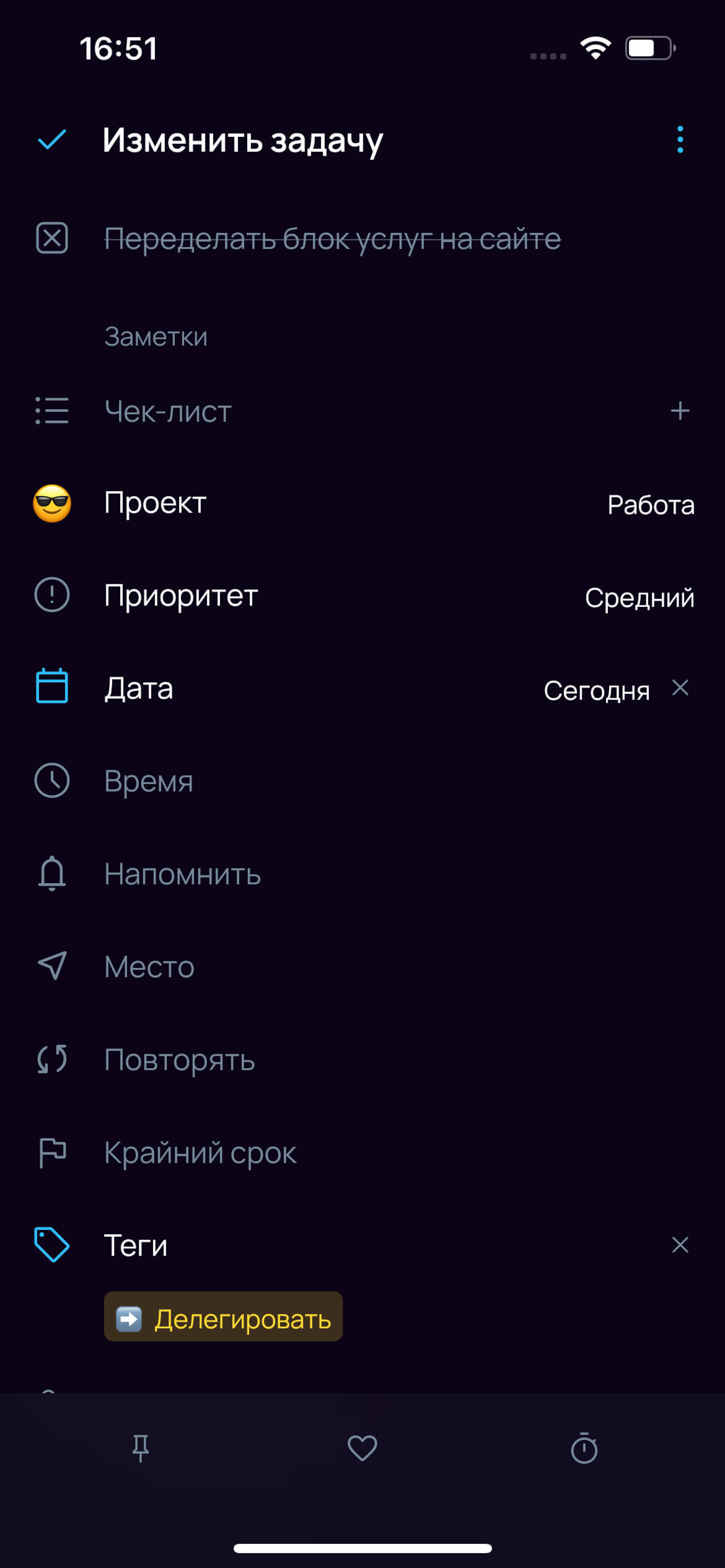Add a location via the Место row
Viewport: 725px width, 1568px height.
[x=362, y=967]
